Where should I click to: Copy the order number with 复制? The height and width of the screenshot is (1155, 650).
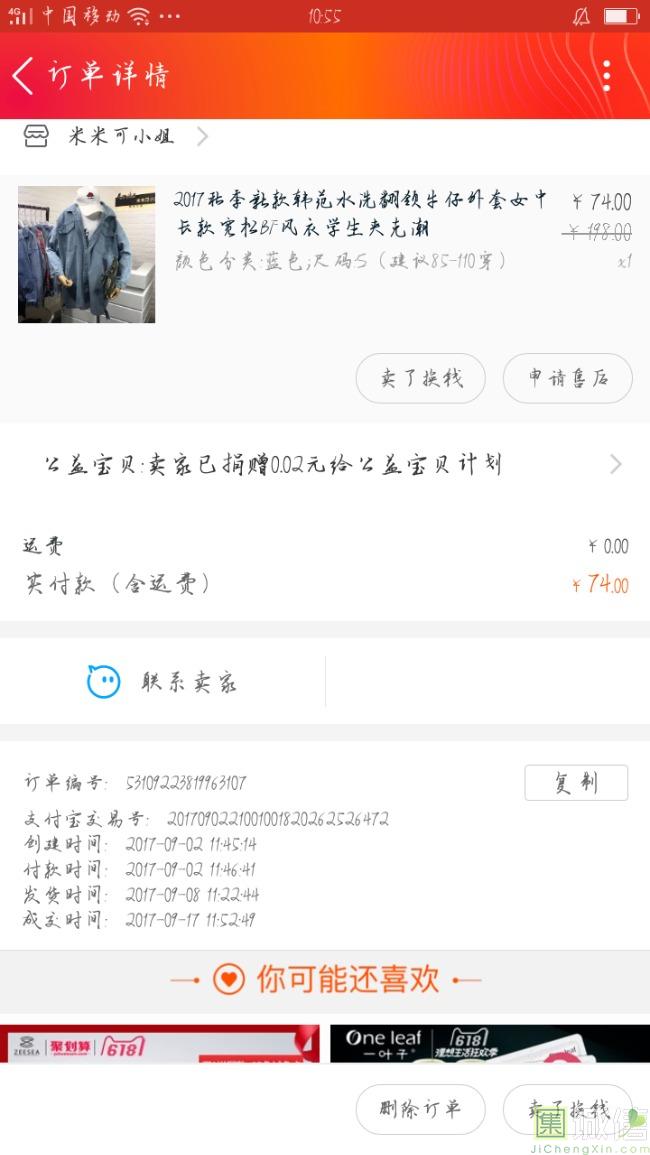coord(576,782)
